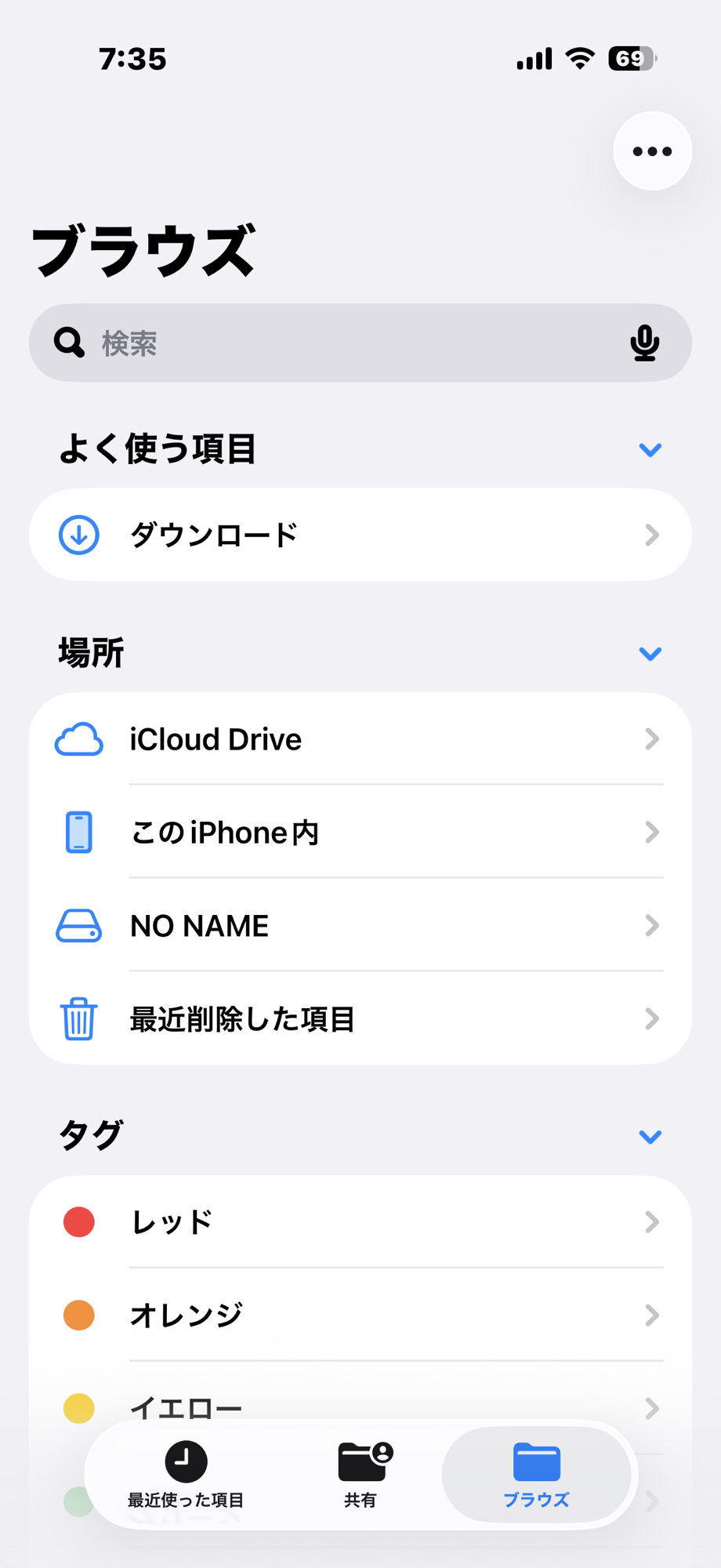Image resolution: width=721 pixels, height=1568 pixels.
Task: Tap the 検索 search field
Action: click(x=345, y=343)
